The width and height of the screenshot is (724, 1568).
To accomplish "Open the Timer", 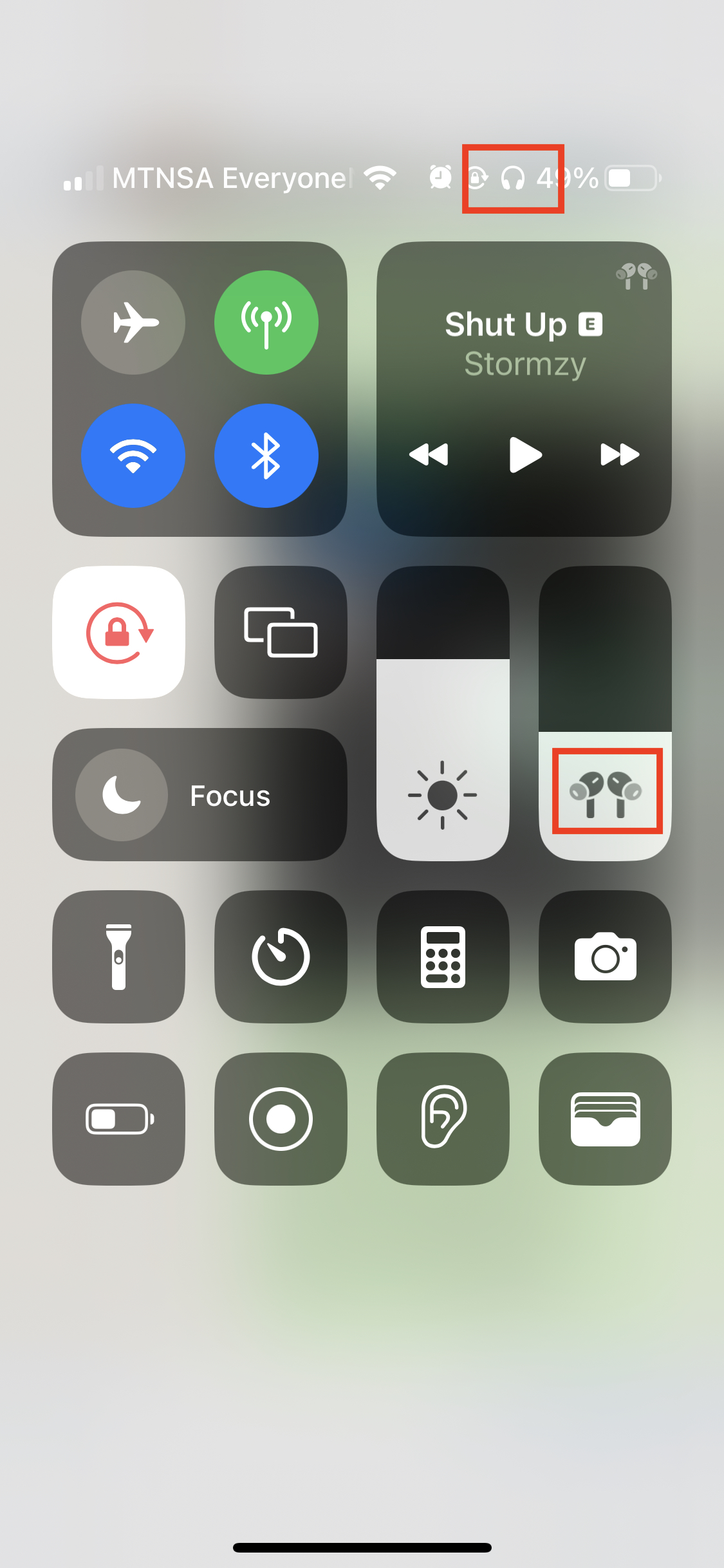I will (x=281, y=957).
